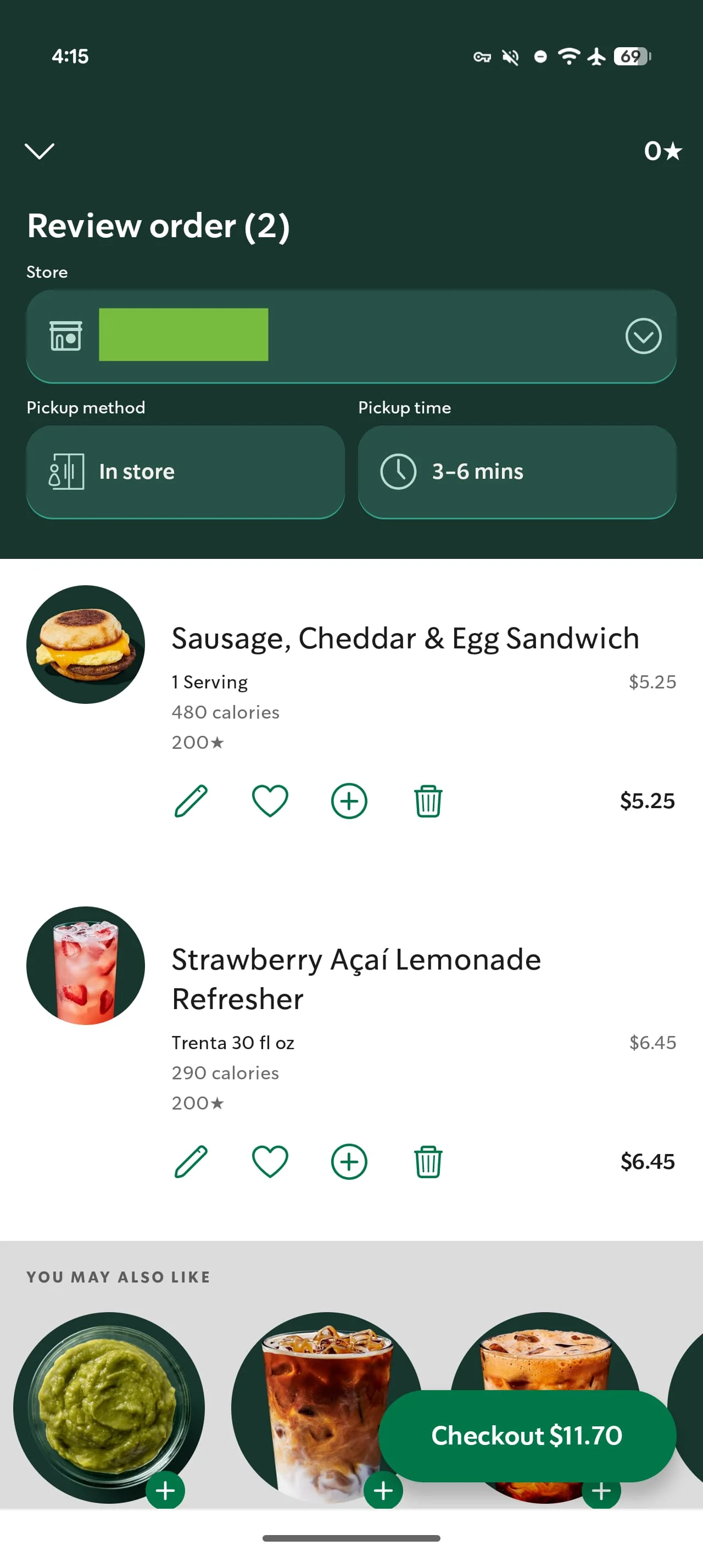Add the suggested iced caramel coffee drink

coord(383,1491)
